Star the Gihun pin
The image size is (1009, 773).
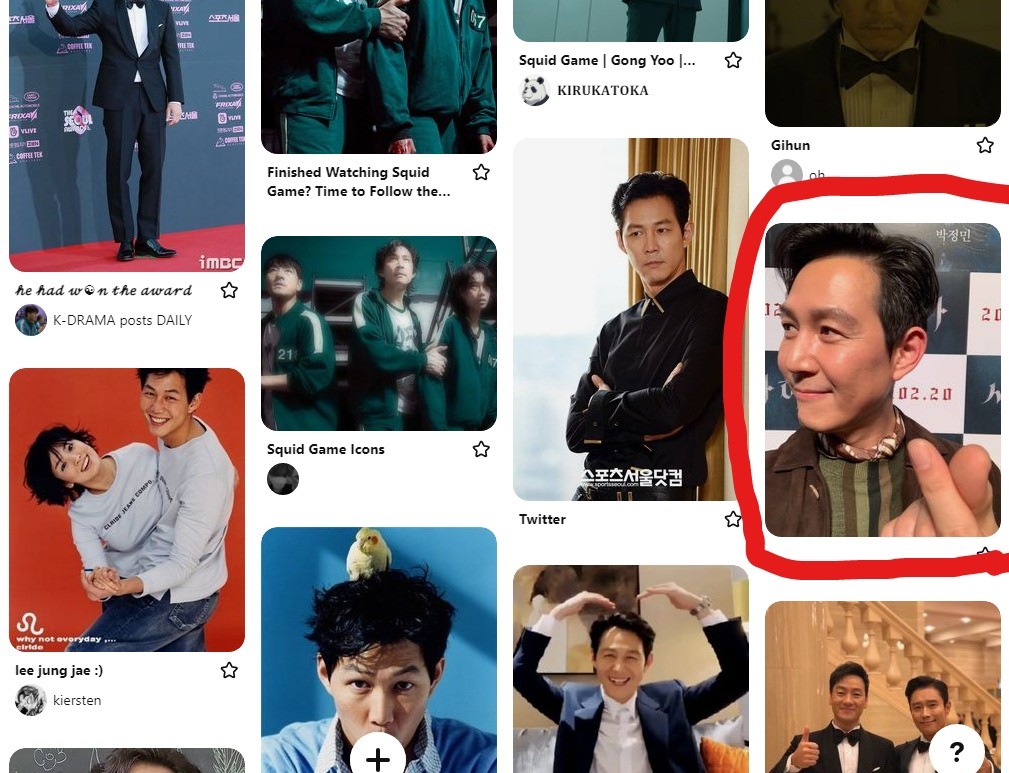(985, 145)
